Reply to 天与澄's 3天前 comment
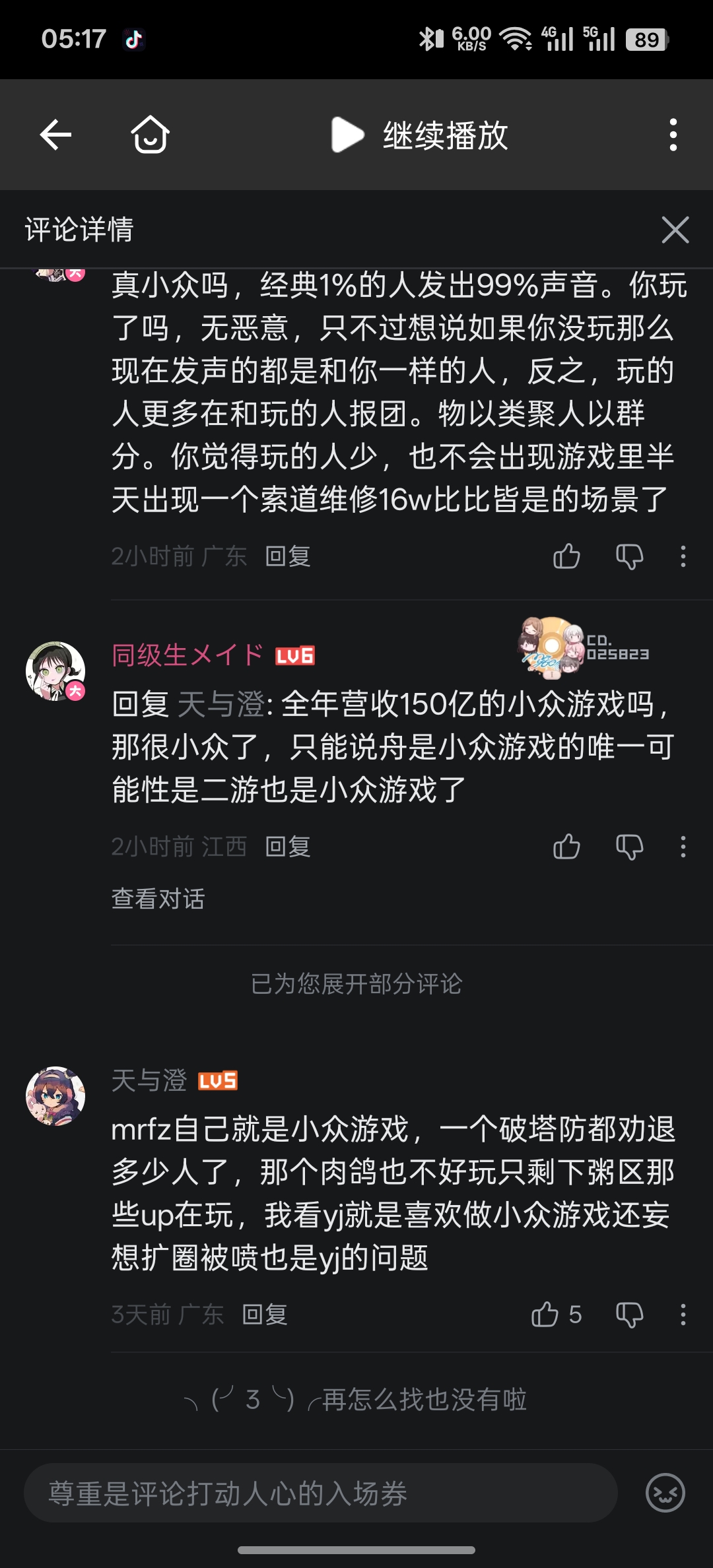 tap(265, 1315)
